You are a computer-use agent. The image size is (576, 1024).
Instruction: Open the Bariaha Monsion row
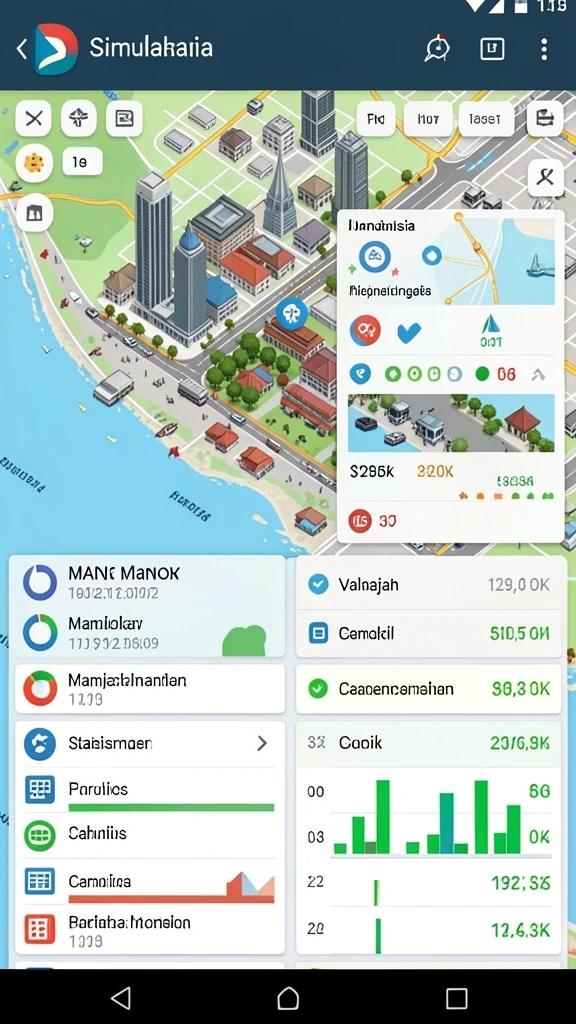pyautogui.click(x=150, y=931)
